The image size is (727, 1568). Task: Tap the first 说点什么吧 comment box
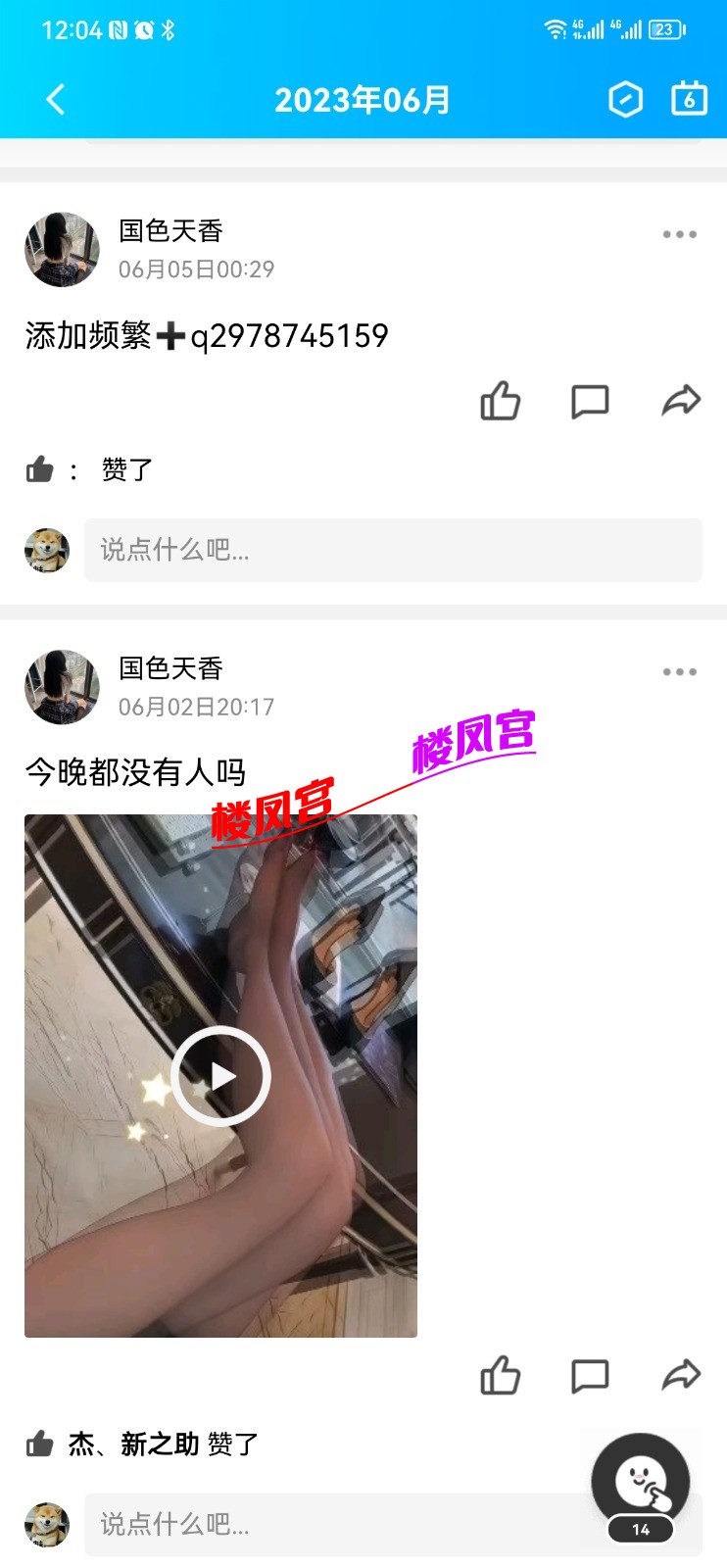pyautogui.click(x=392, y=551)
